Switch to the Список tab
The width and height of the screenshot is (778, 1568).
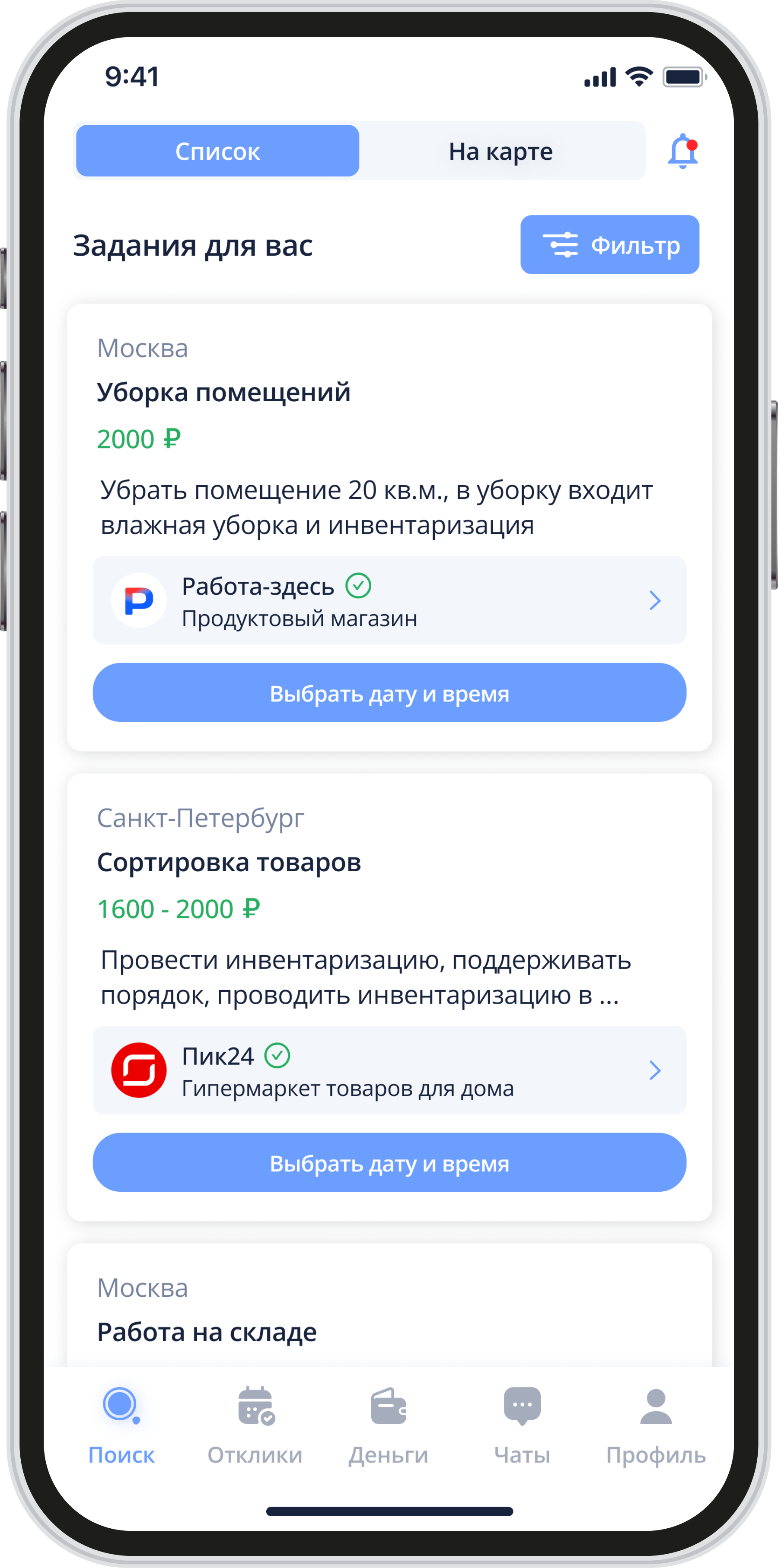coord(217,151)
